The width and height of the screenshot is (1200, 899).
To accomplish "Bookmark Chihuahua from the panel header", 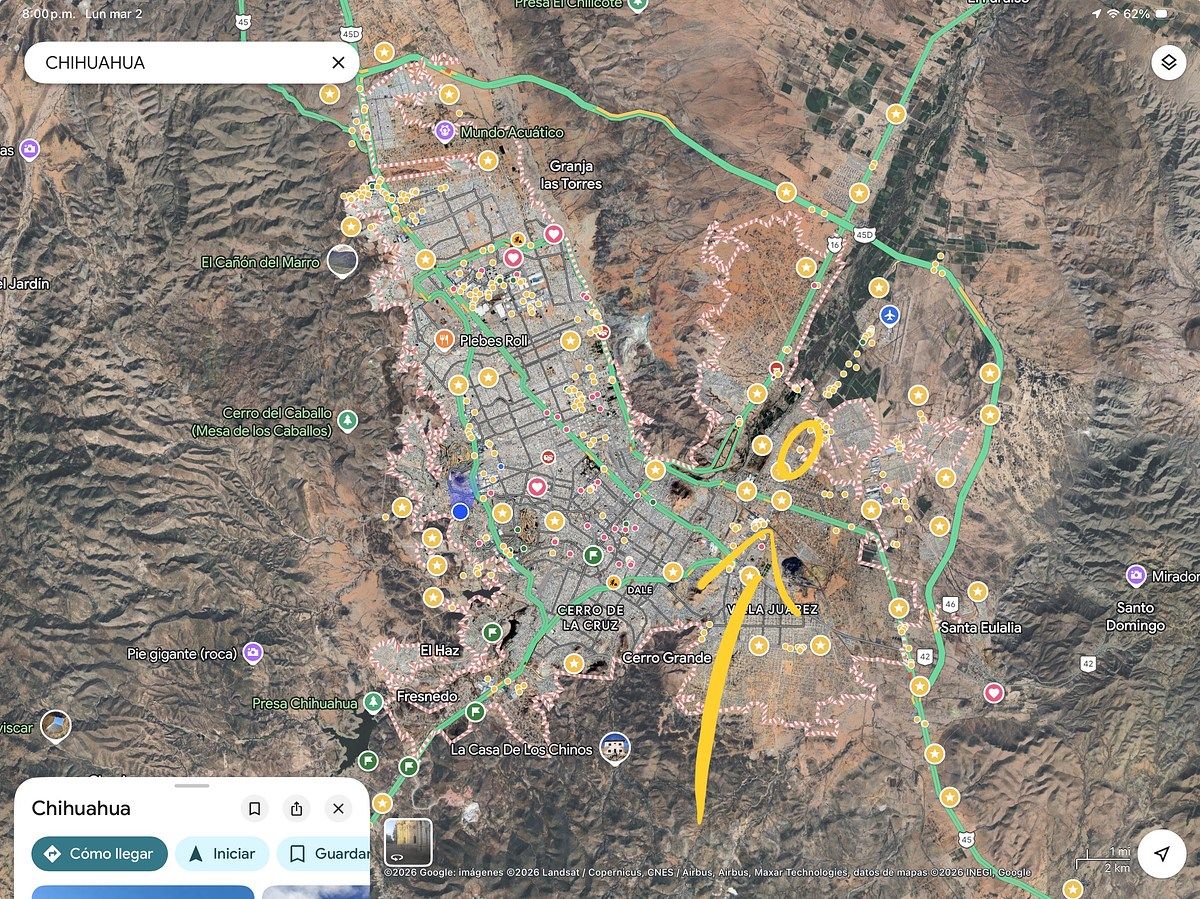I will tap(255, 808).
